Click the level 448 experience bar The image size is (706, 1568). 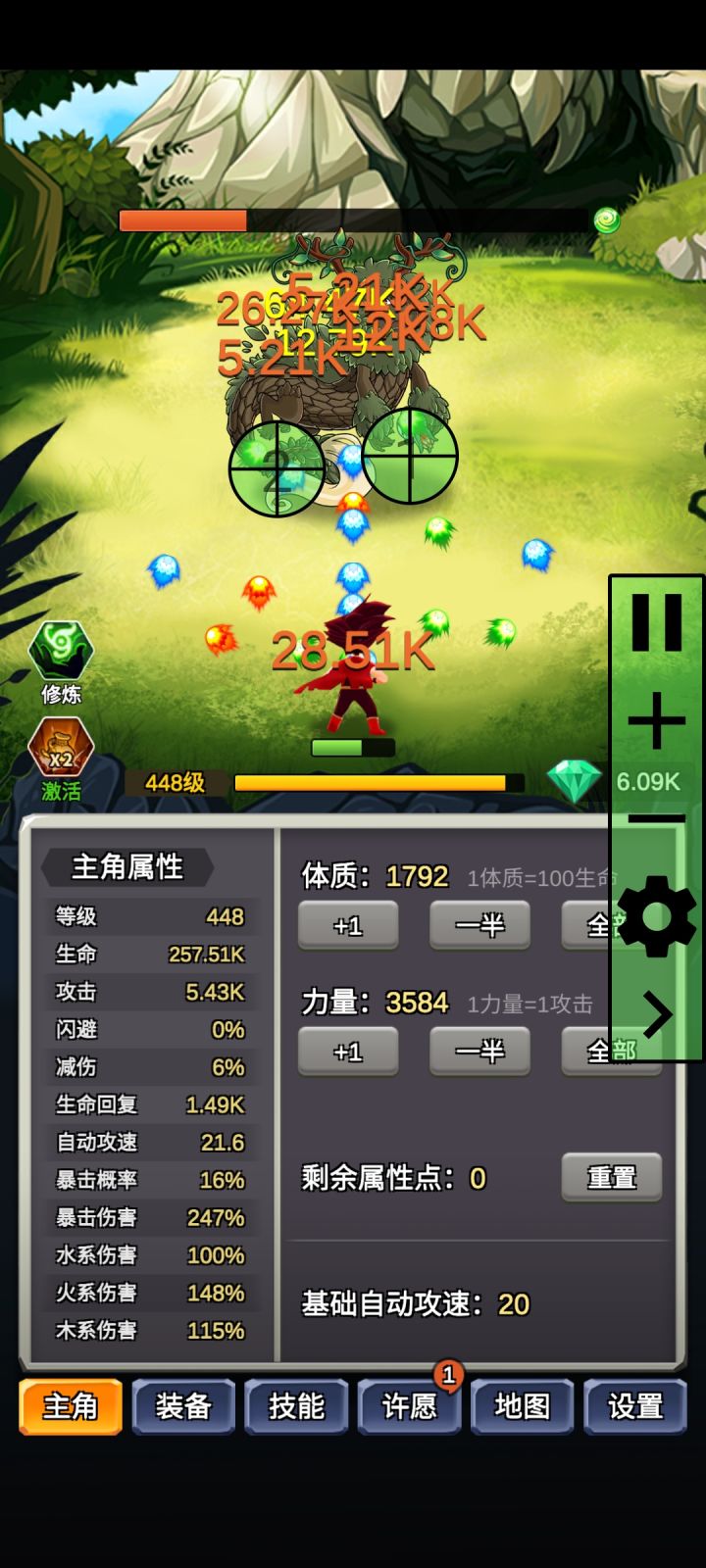(373, 781)
